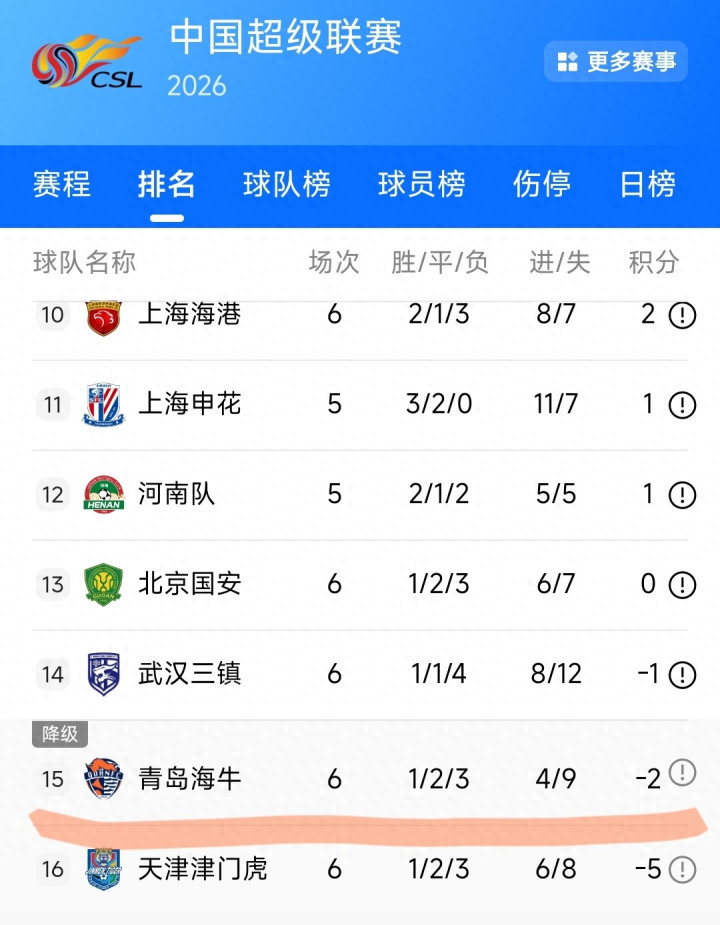Select the 排名 tab

tap(167, 184)
